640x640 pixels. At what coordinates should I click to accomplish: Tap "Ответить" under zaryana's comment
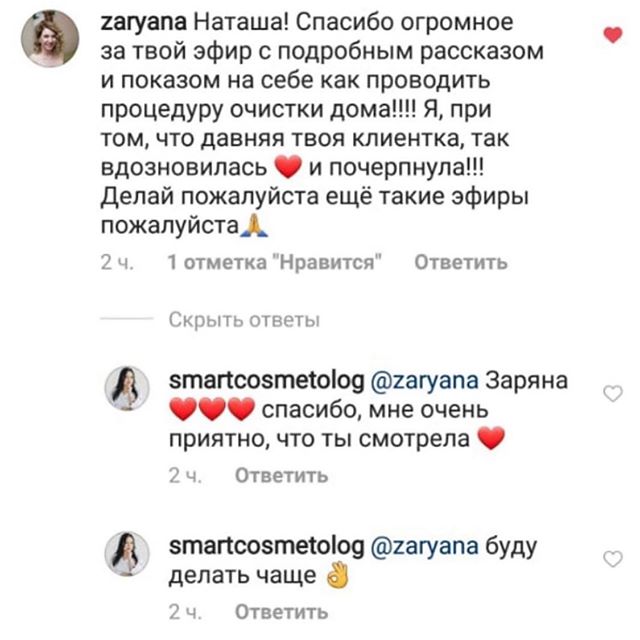[x=460, y=263]
